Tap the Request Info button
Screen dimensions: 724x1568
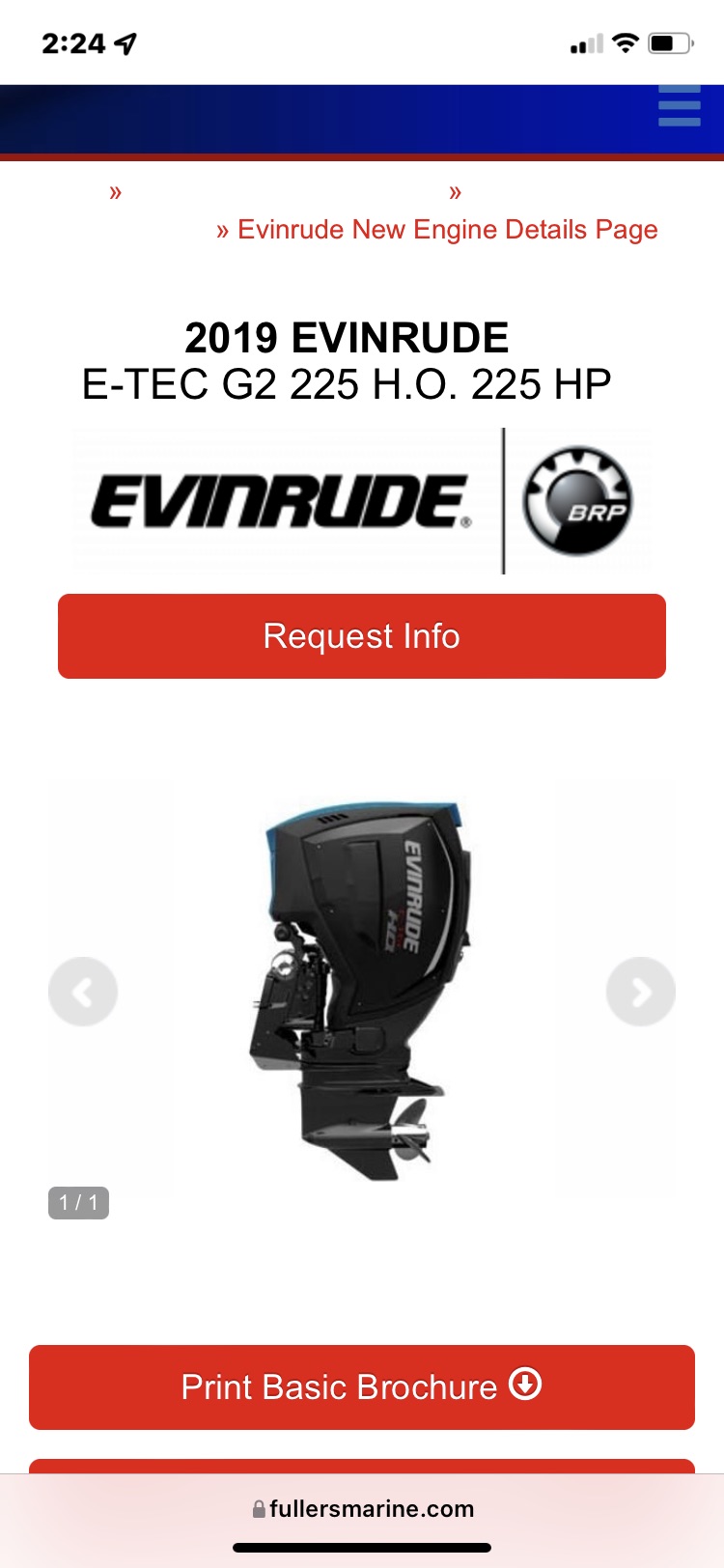362,636
